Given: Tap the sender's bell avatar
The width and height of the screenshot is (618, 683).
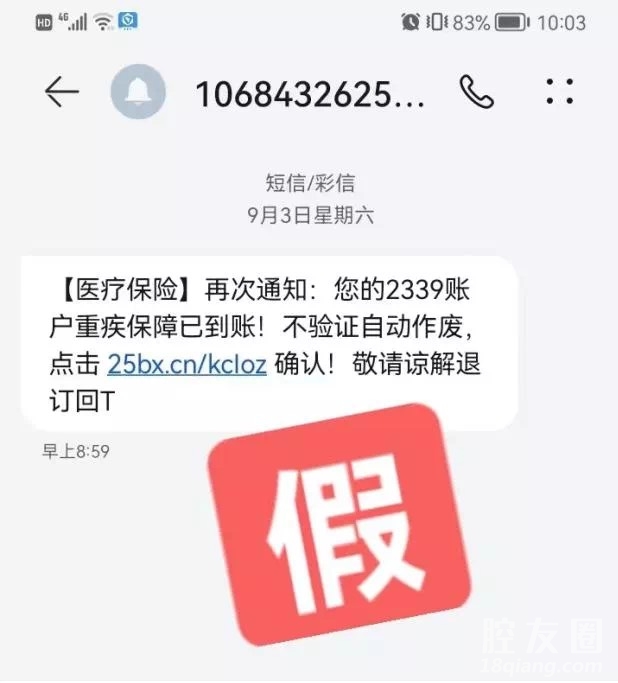Looking at the screenshot, I should (x=138, y=92).
